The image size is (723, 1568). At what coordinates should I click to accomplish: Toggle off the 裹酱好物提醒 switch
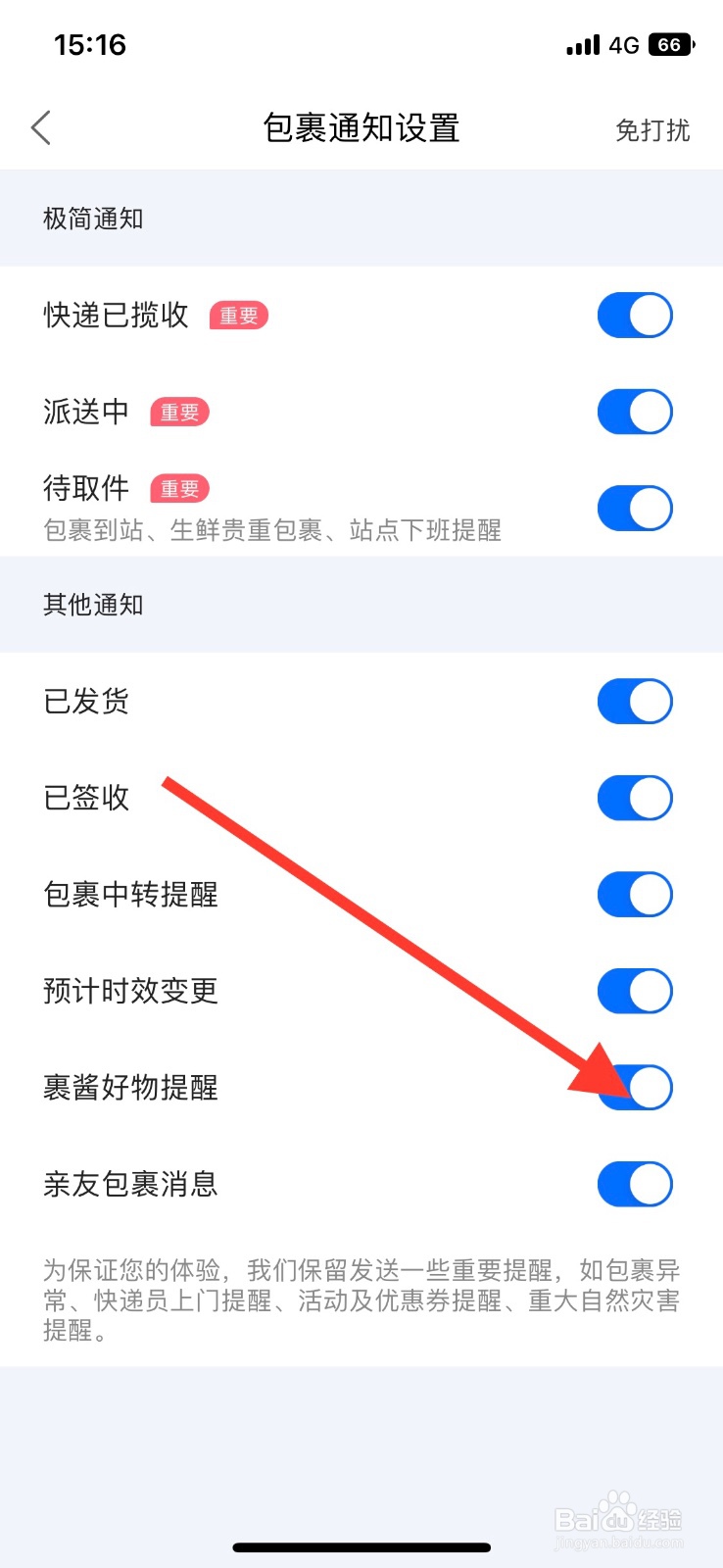point(634,1087)
